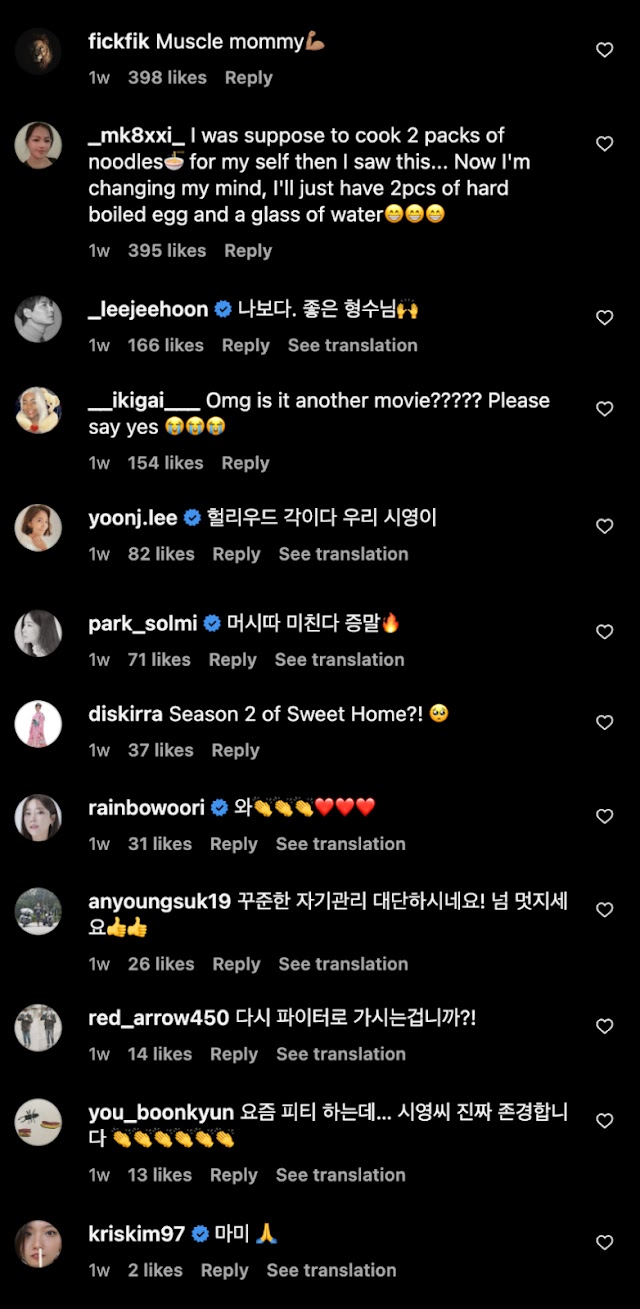Image resolution: width=640 pixels, height=1309 pixels.
Task: Open __ikigai___'s profile picture
Action: click(38, 410)
